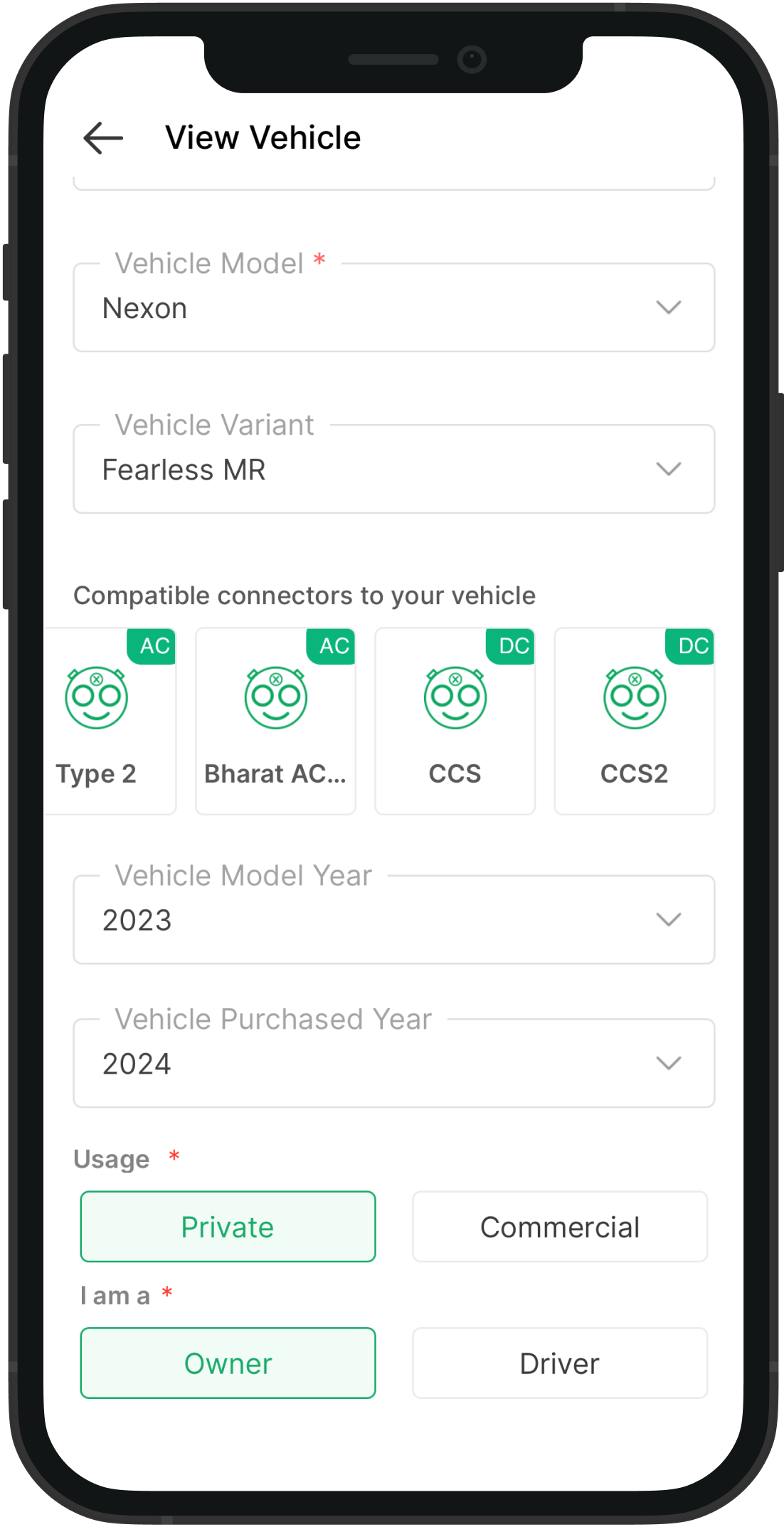The image size is (784, 1527).
Task: Expand the Vehicle Variant dropdown
Action: pos(393,470)
